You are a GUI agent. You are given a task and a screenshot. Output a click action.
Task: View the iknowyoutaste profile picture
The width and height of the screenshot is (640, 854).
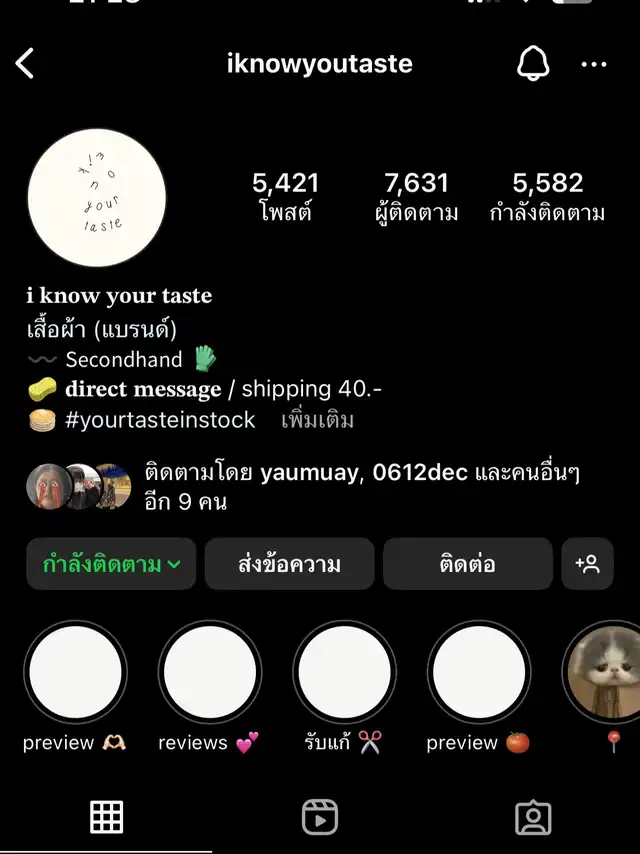(x=96, y=198)
